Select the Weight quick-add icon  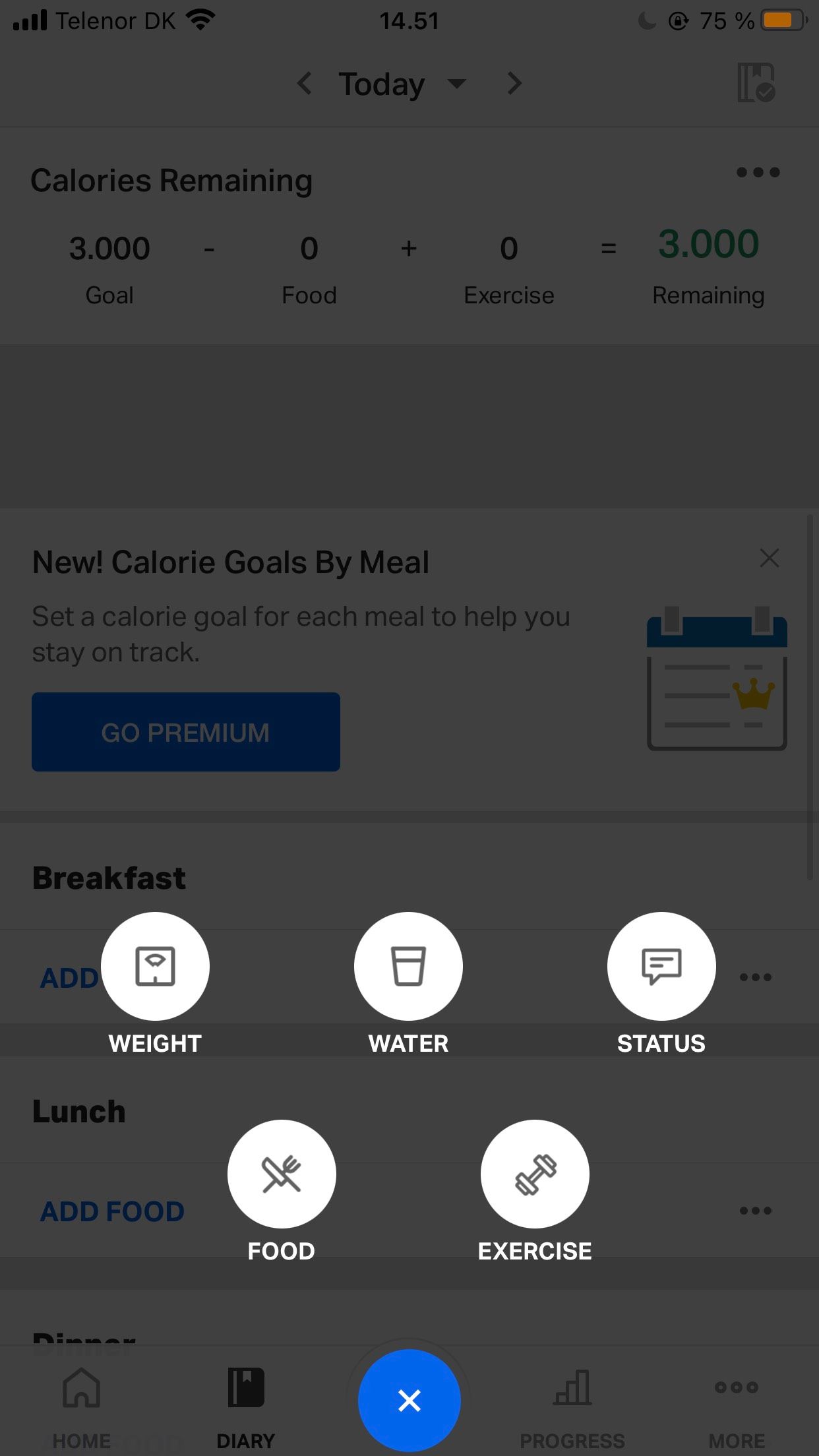(155, 965)
